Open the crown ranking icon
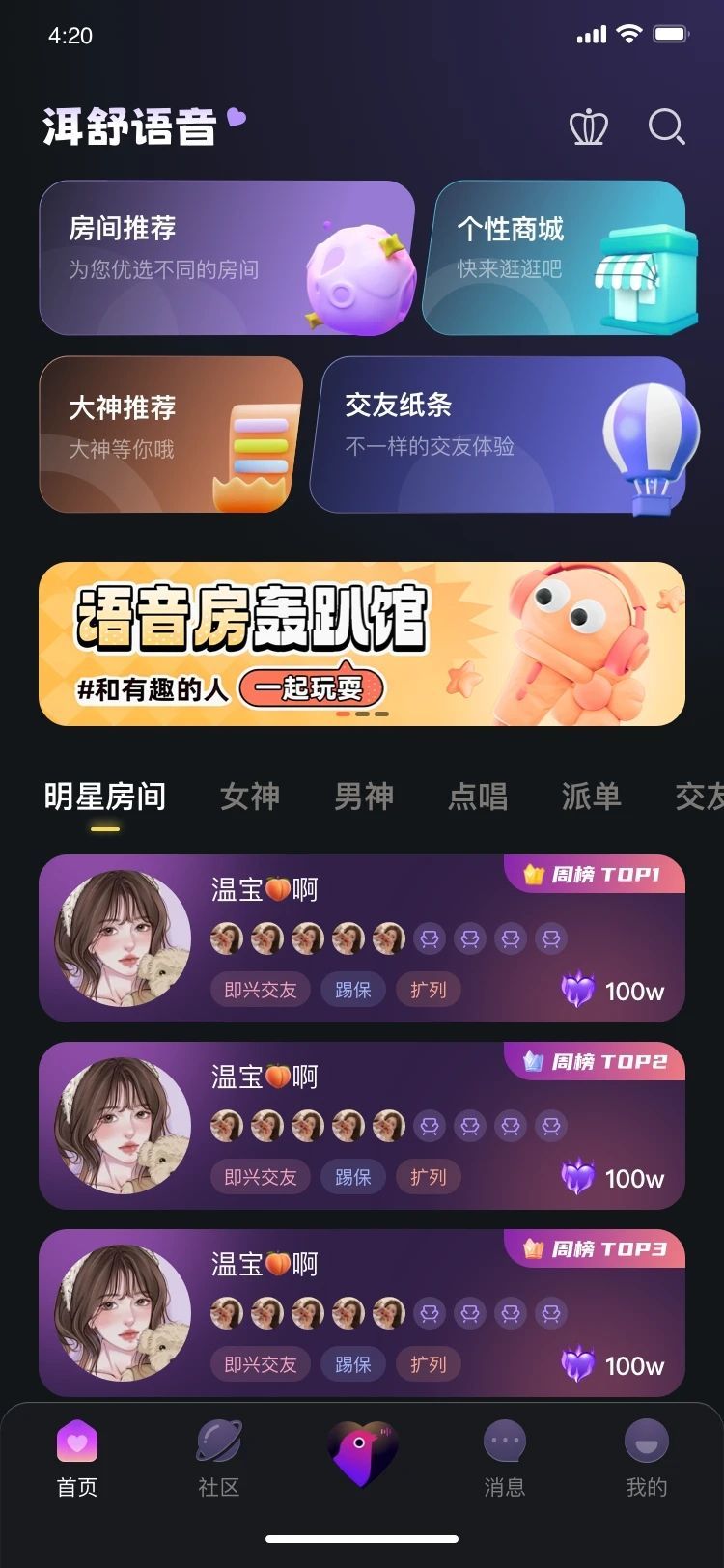Screen dimensions: 724x1568 pos(588,126)
